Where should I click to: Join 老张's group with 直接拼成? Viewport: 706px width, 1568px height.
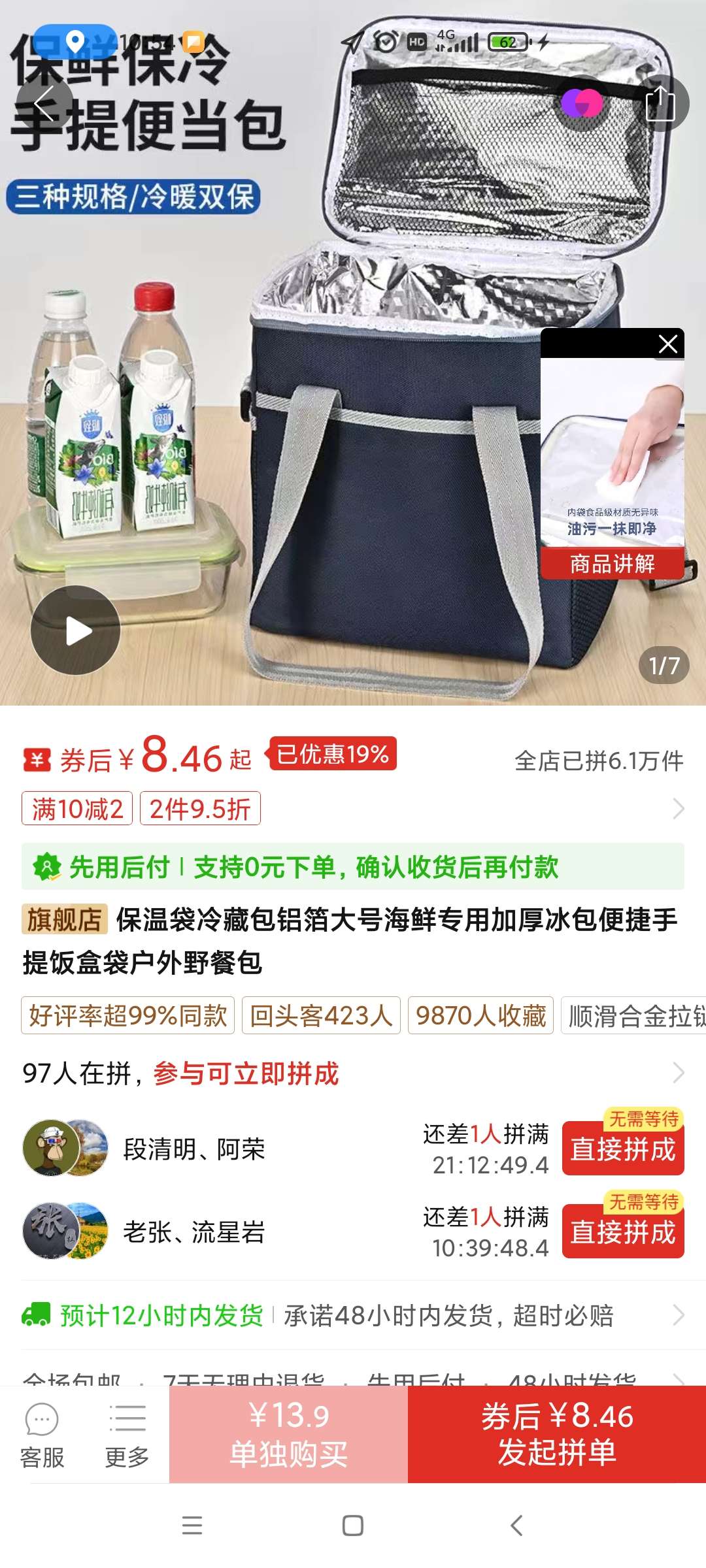[x=622, y=1232]
